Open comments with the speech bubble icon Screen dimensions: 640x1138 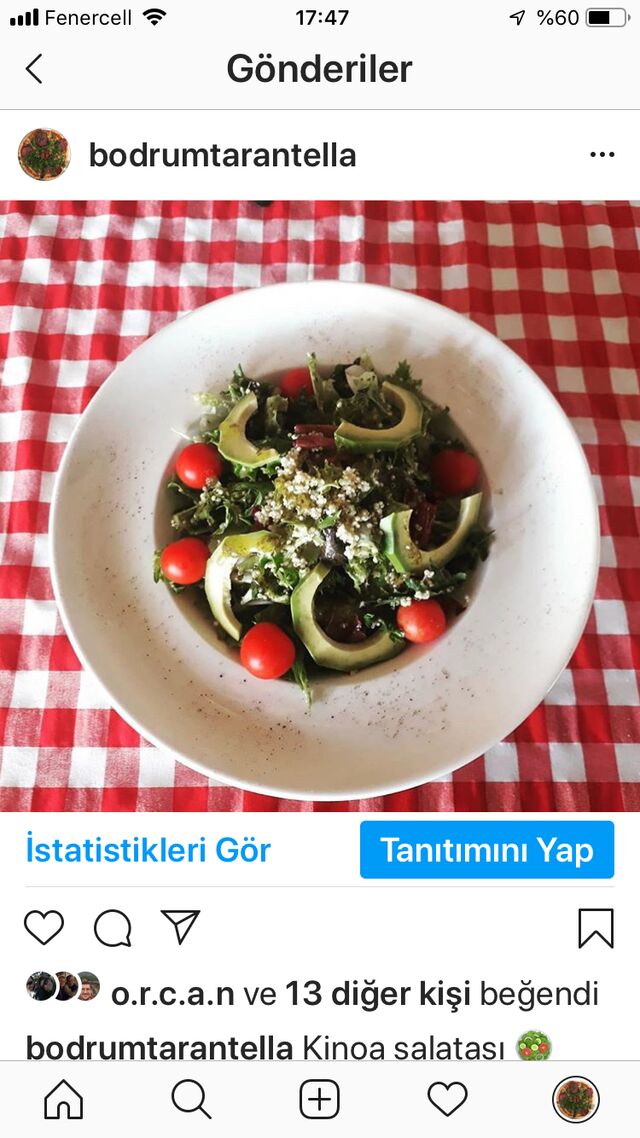click(x=112, y=928)
